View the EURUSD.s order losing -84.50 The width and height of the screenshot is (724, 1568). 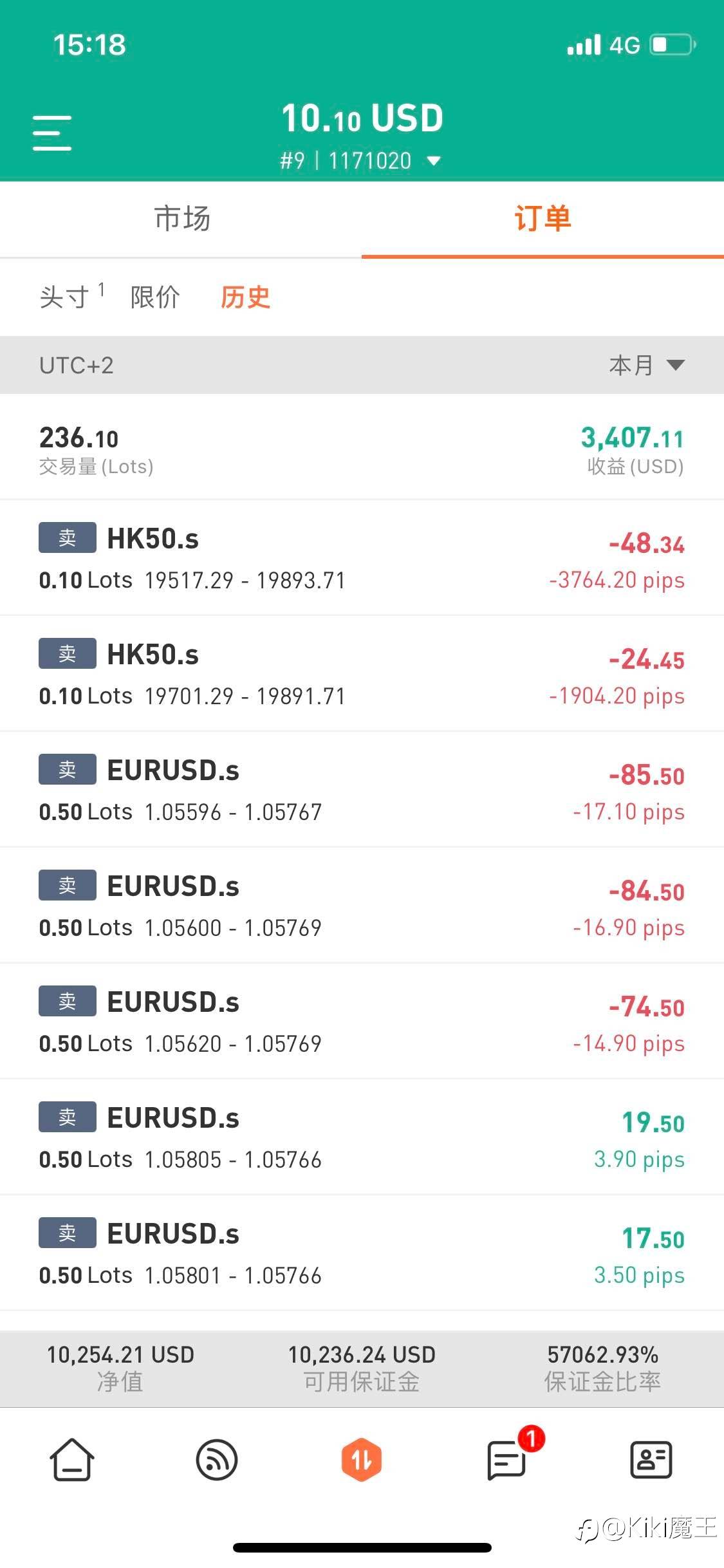(x=362, y=906)
